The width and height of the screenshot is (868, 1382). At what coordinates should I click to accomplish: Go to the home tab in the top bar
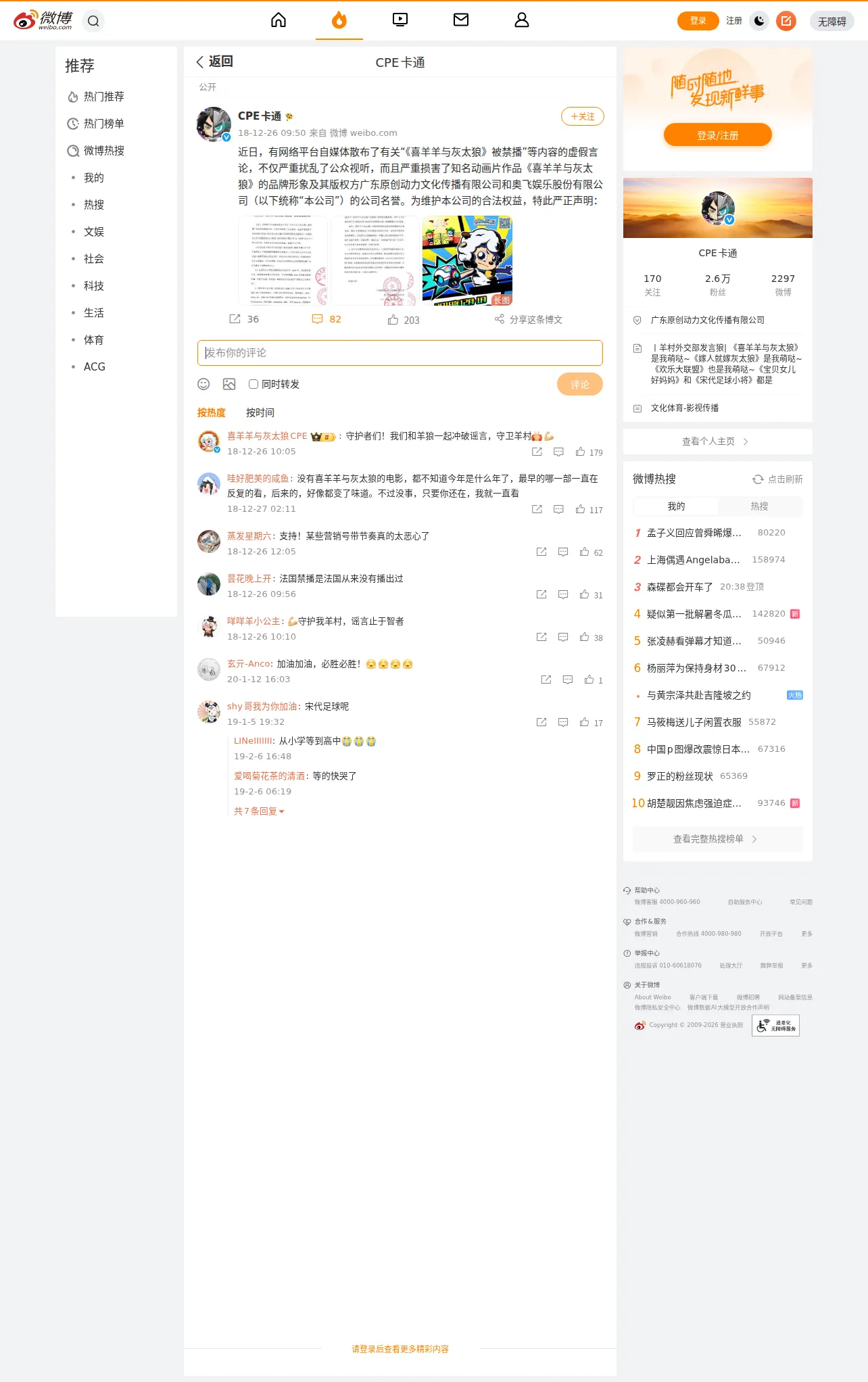click(x=279, y=20)
